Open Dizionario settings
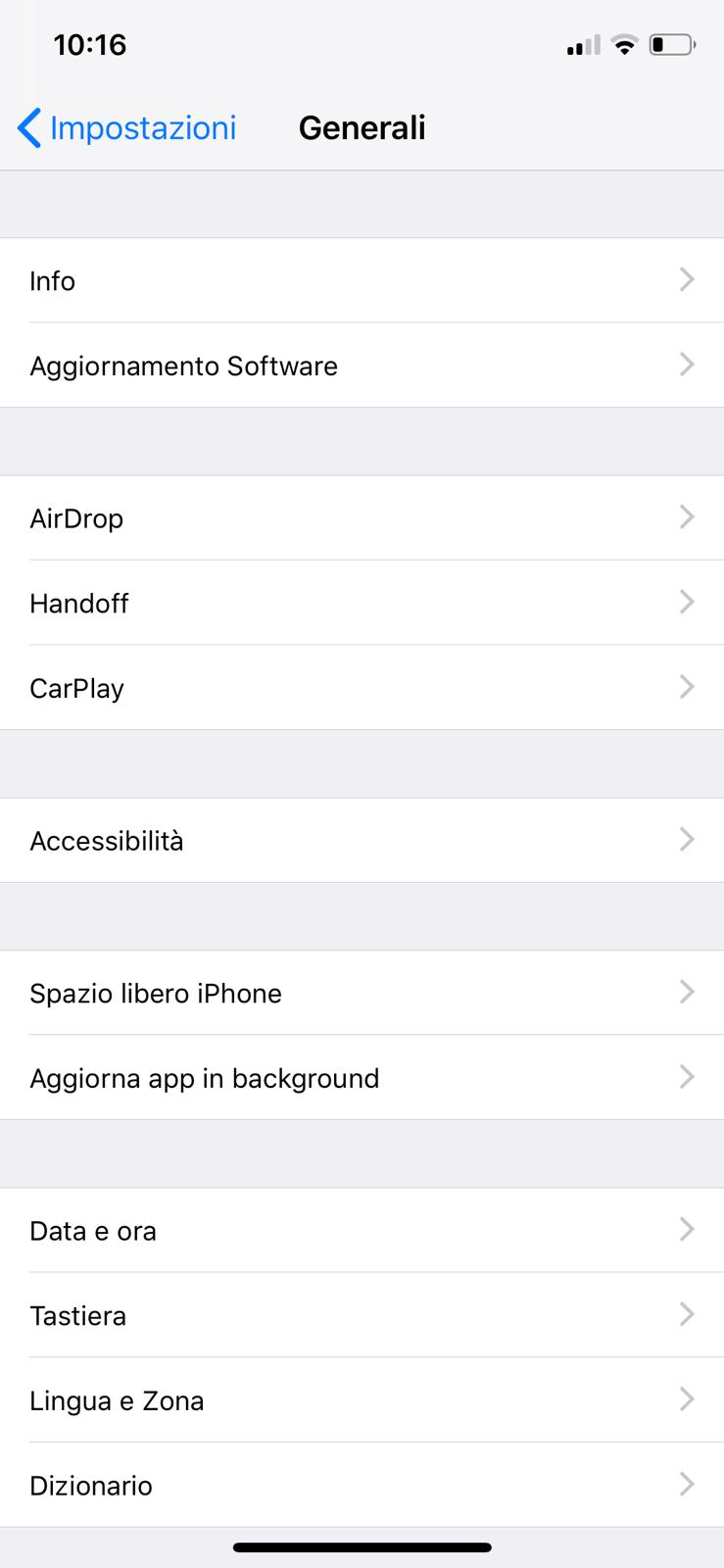 [362, 1486]
